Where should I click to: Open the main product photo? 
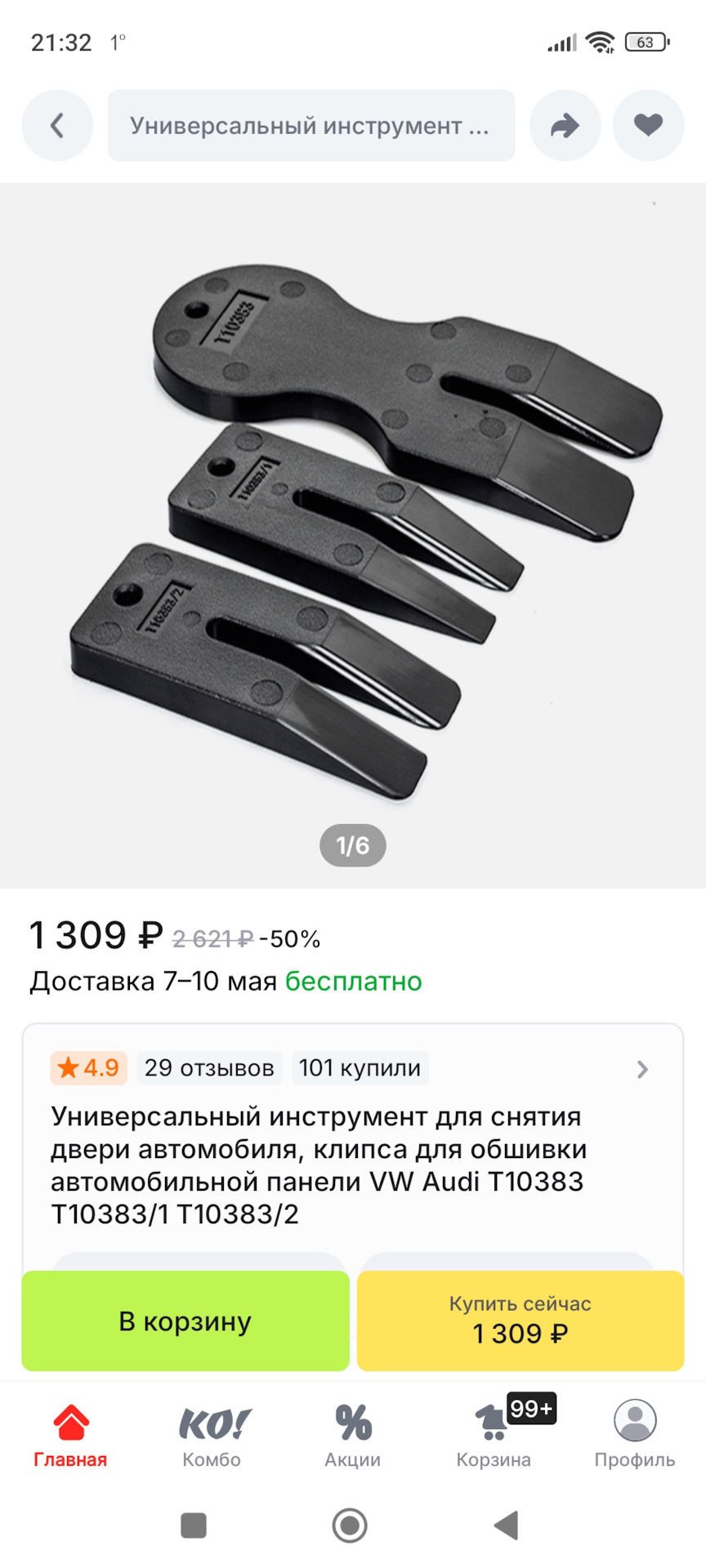coord(353,531)
